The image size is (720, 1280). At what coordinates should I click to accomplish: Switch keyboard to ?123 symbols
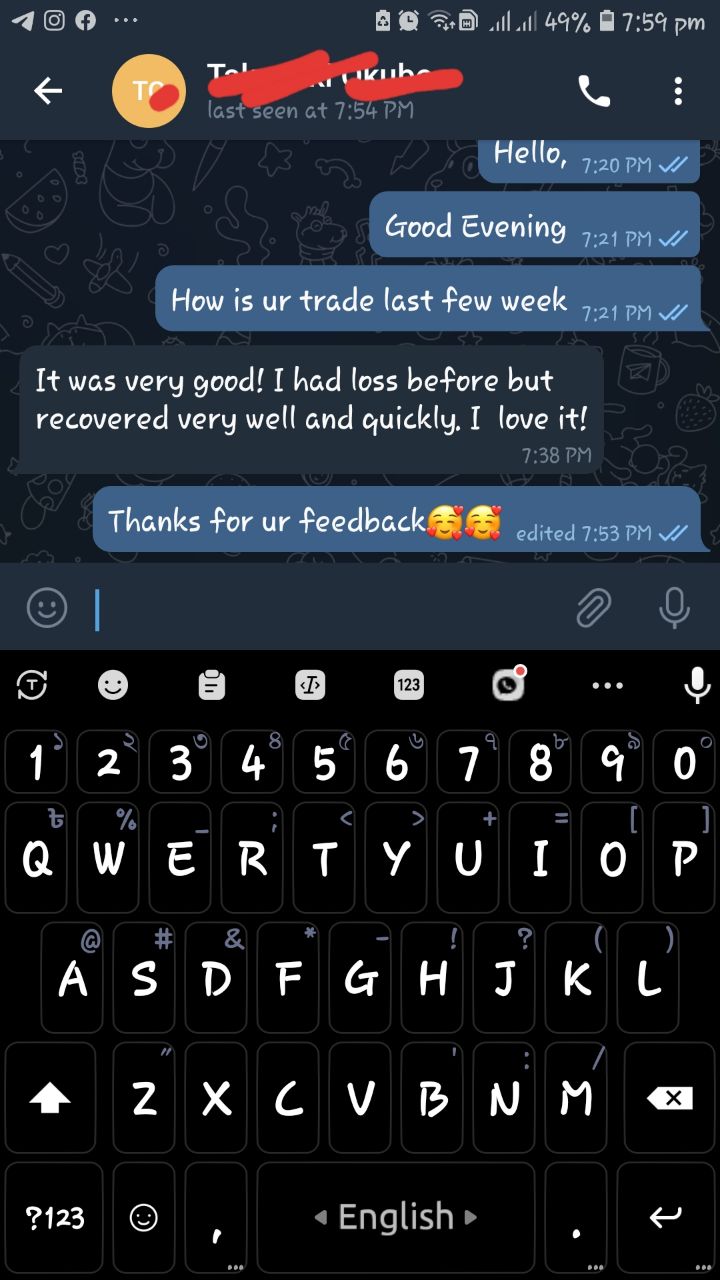coord(54,1217)
